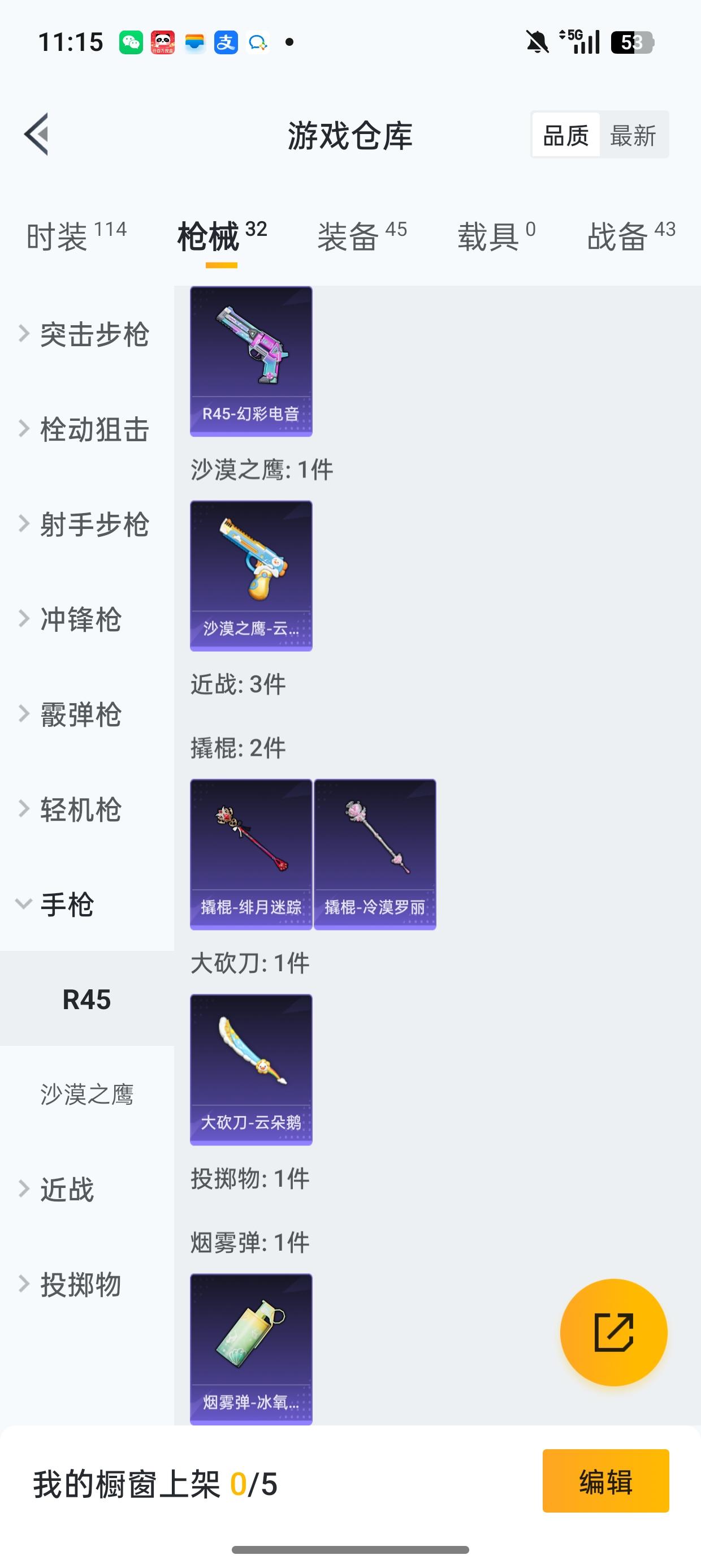Viewport: 701px width, 1568px height.
Task: Switch sorting to 最新
Action: pyautogui.click(x=633, y=135)
